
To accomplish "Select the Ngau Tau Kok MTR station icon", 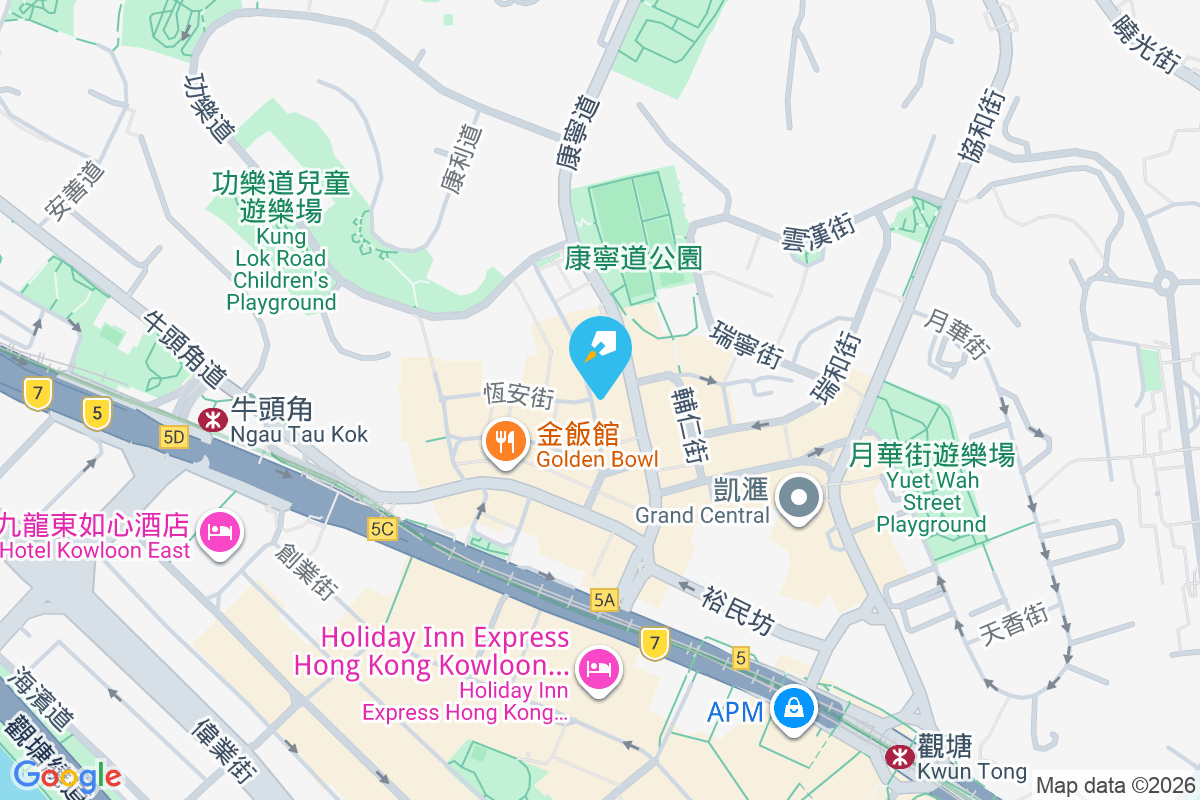I will 212,420.
